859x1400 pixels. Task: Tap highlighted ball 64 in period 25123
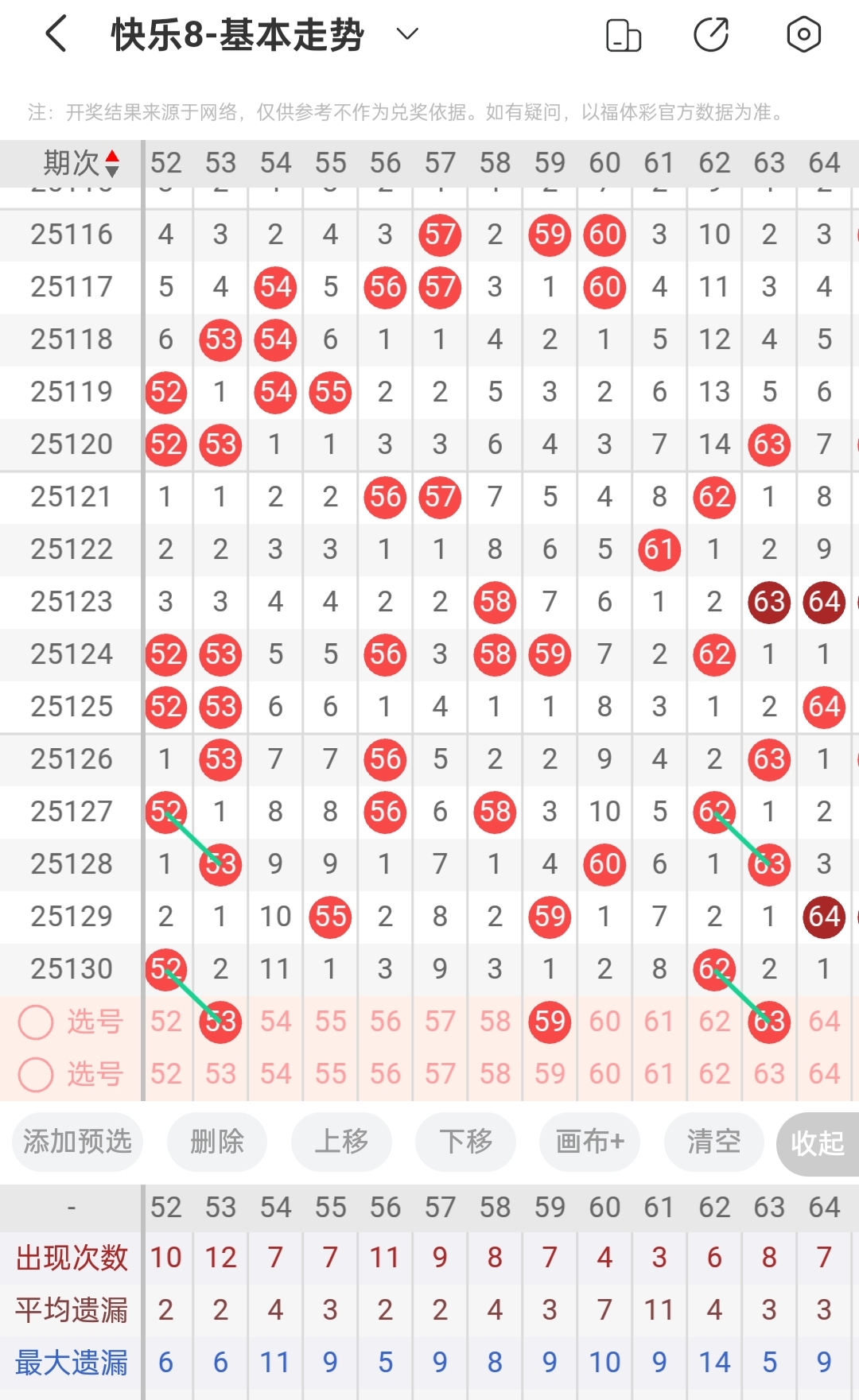point(823,602)
